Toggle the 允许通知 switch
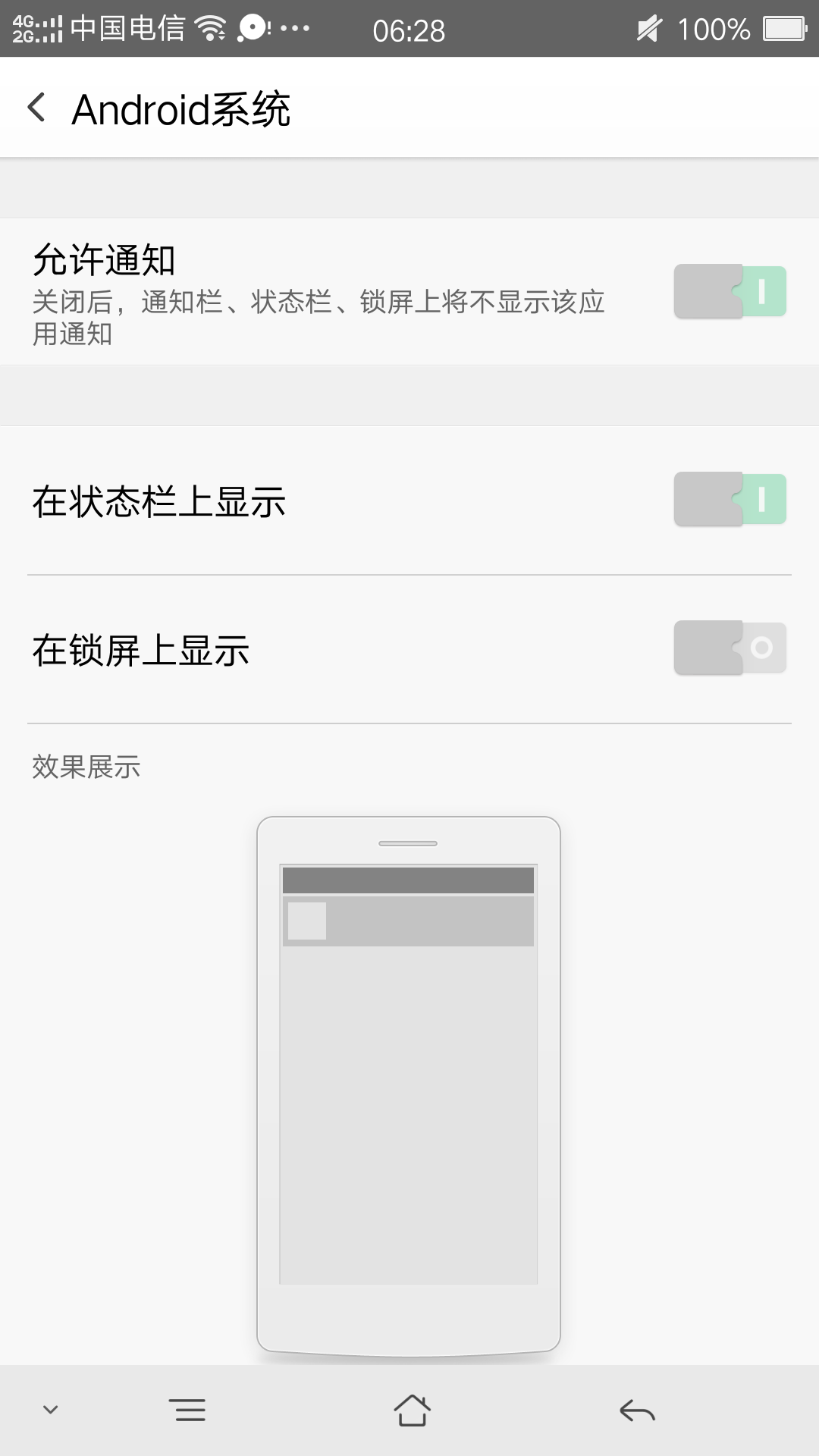The width and height of the screenshot is (819, 1456). 730,291
